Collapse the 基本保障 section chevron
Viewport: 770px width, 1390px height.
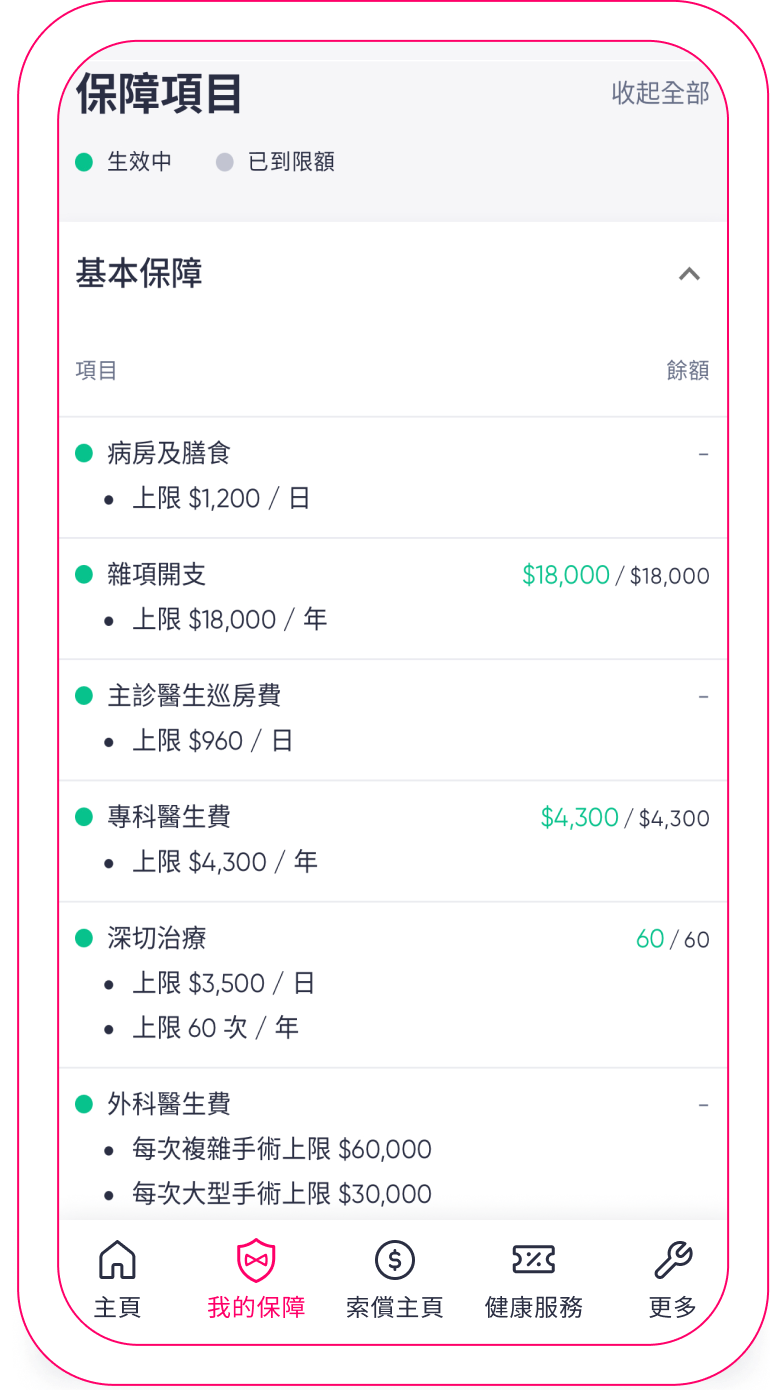[689, 274]
